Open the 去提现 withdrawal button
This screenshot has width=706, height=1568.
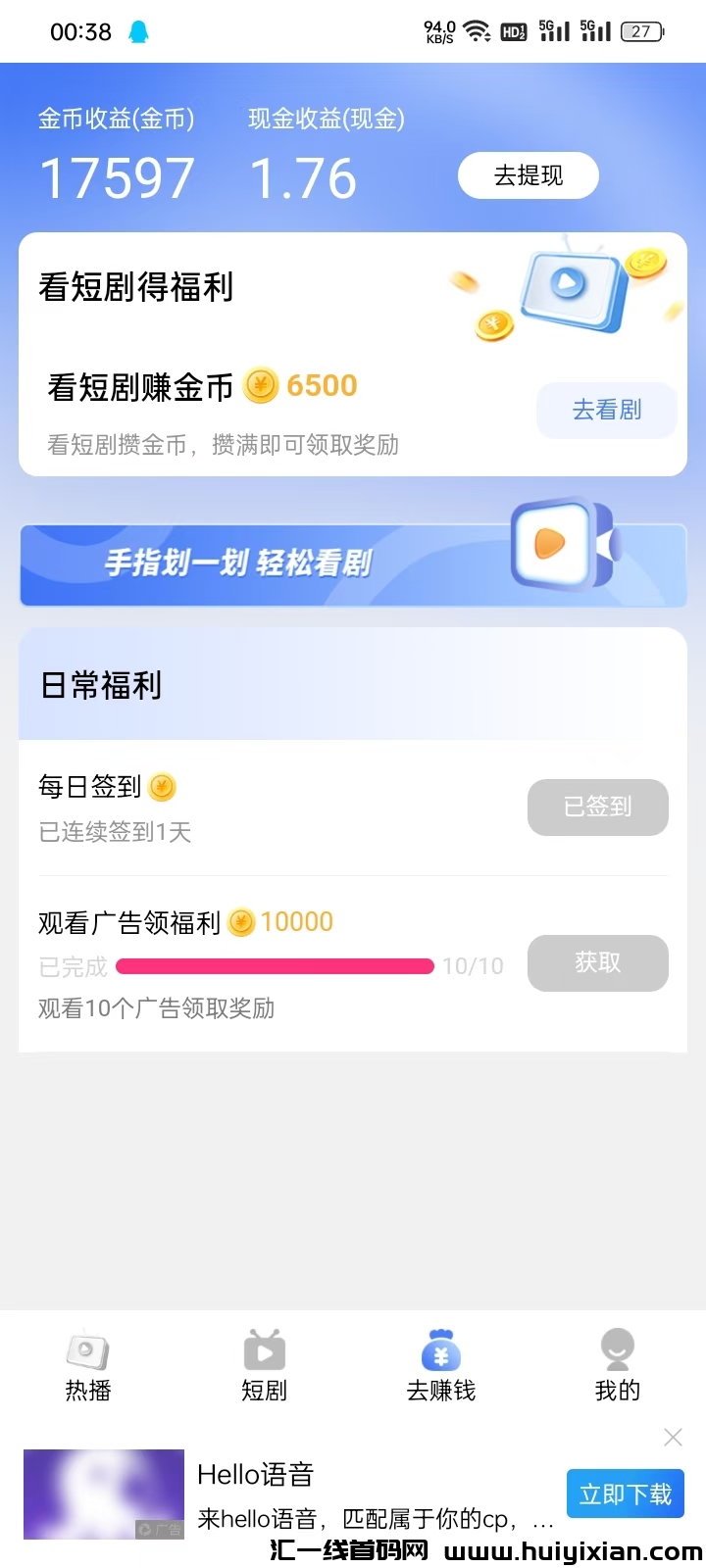(x=529, y=175)
